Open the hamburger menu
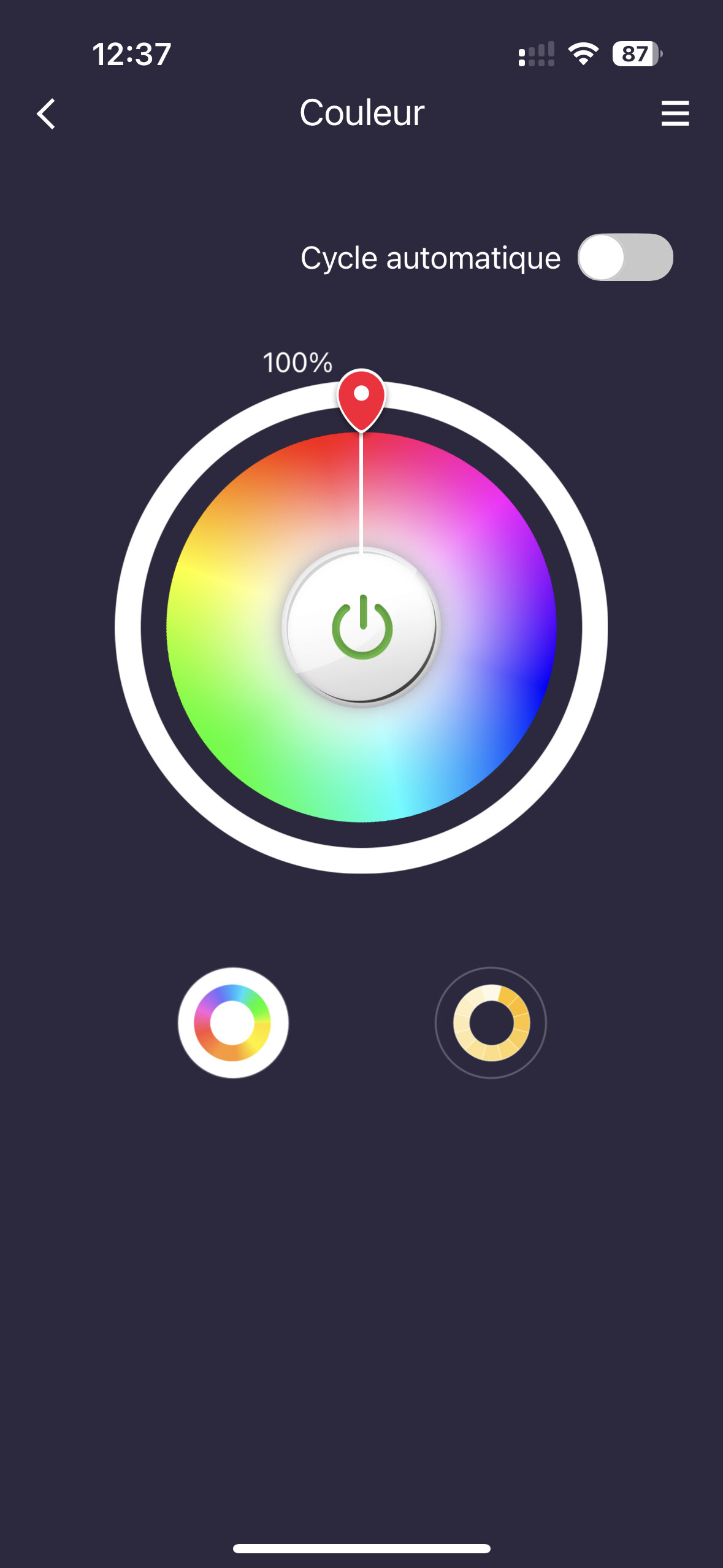 (x=675, y=113)
